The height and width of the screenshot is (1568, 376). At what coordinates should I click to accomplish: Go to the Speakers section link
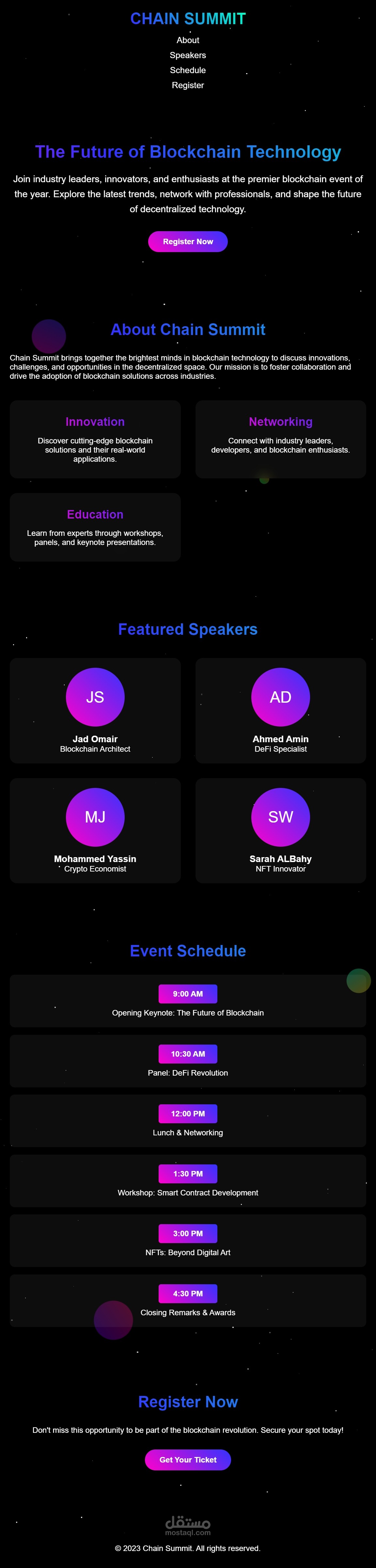tap(187, 56)
